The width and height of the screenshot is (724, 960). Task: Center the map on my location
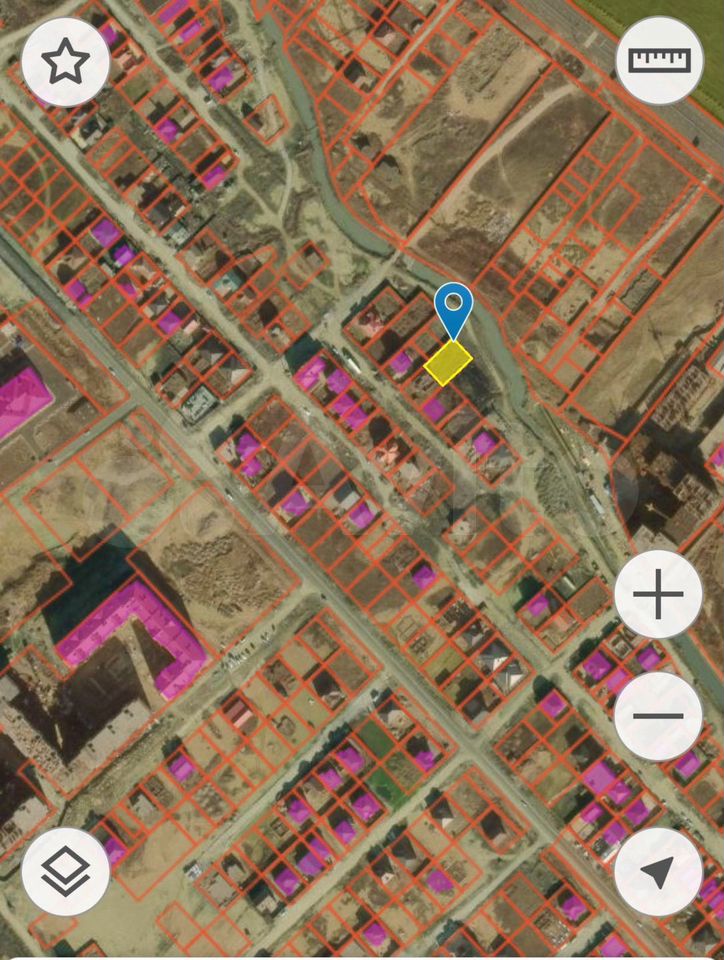coord(659,872)
